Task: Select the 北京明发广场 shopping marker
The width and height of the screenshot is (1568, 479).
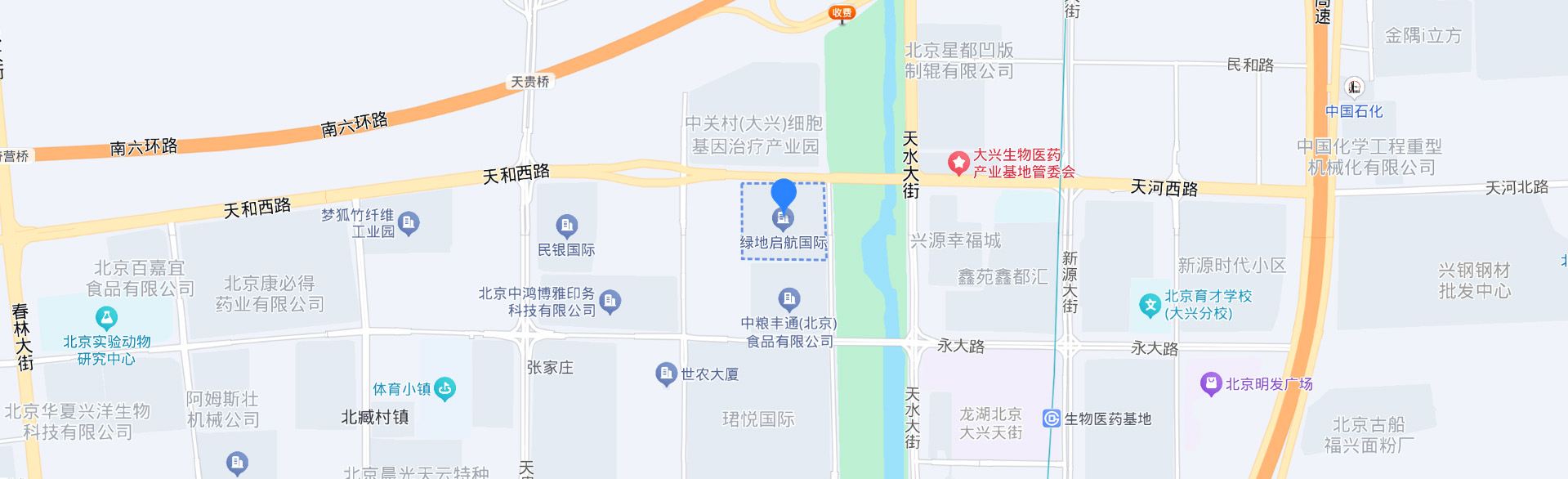Action: [x=1211, y=383]
